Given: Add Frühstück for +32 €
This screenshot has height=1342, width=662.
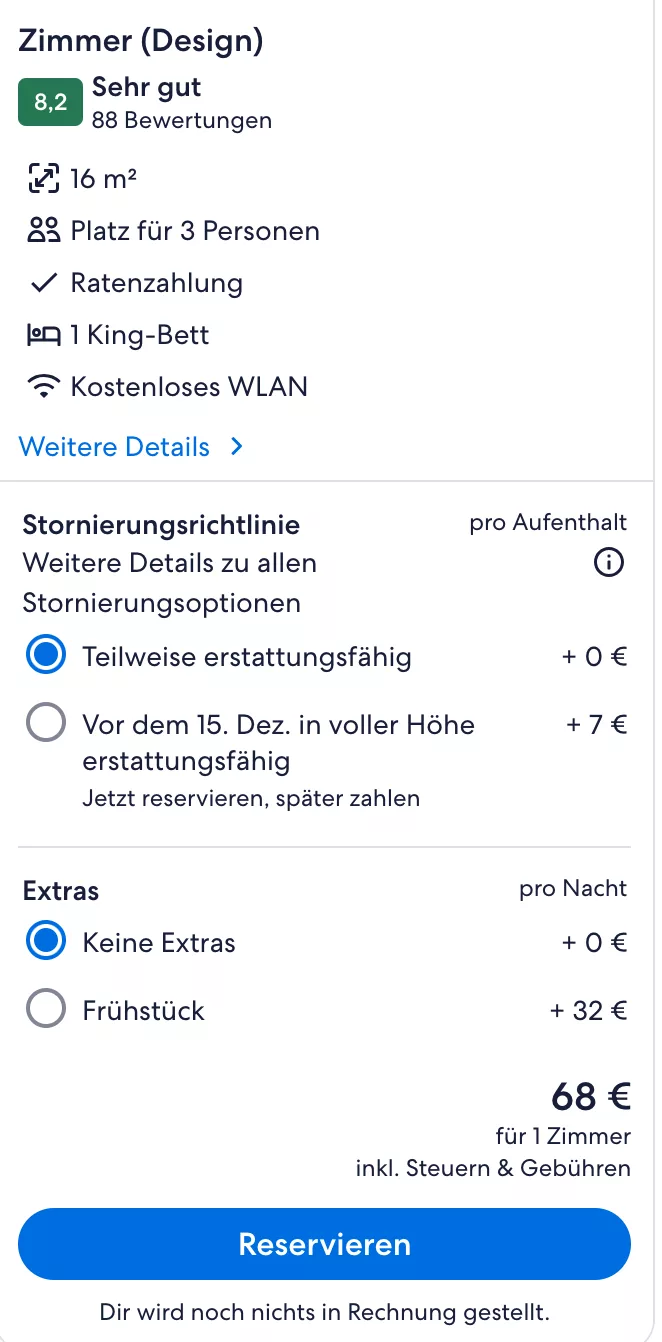Looking at the screenshot, I should point(46,1010).
